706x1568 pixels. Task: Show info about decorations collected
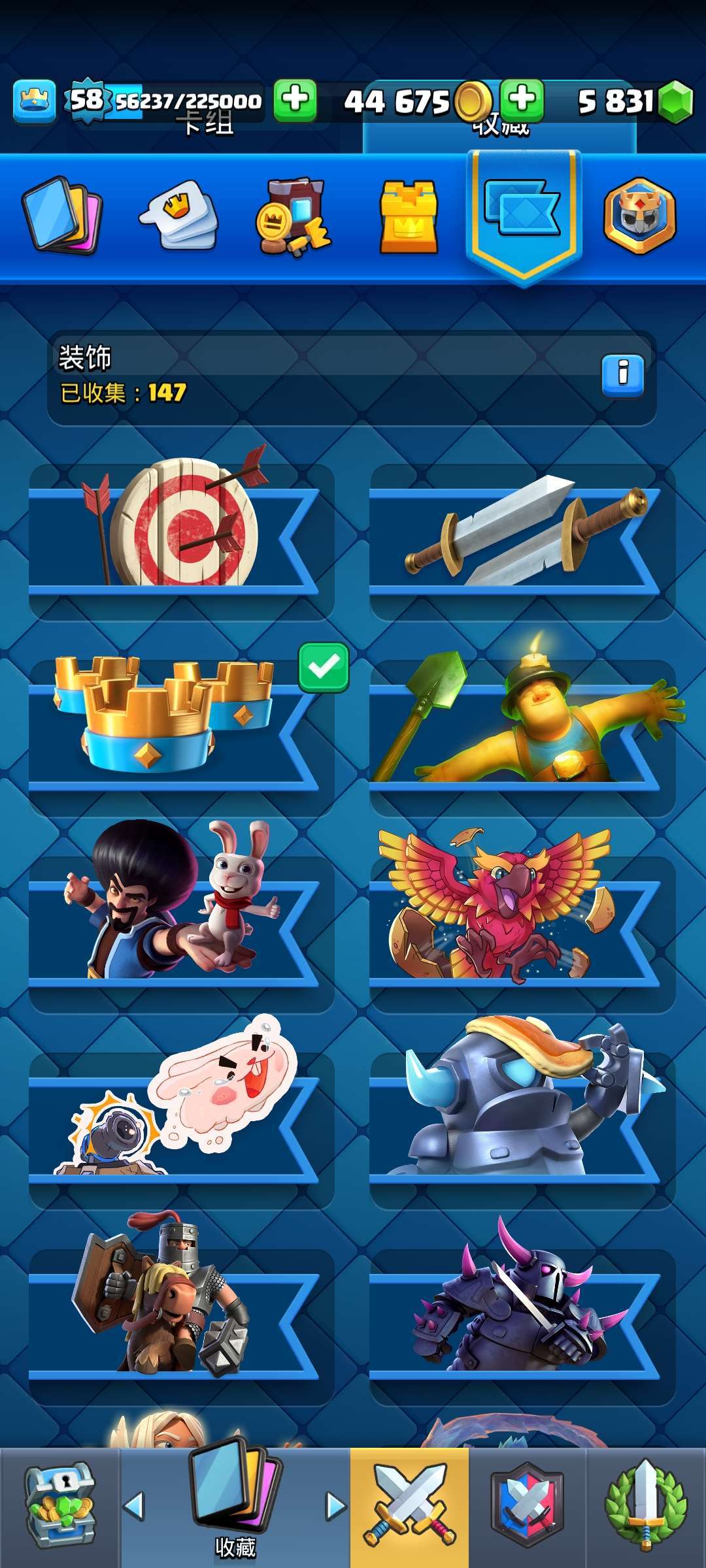tap(622, 376)
